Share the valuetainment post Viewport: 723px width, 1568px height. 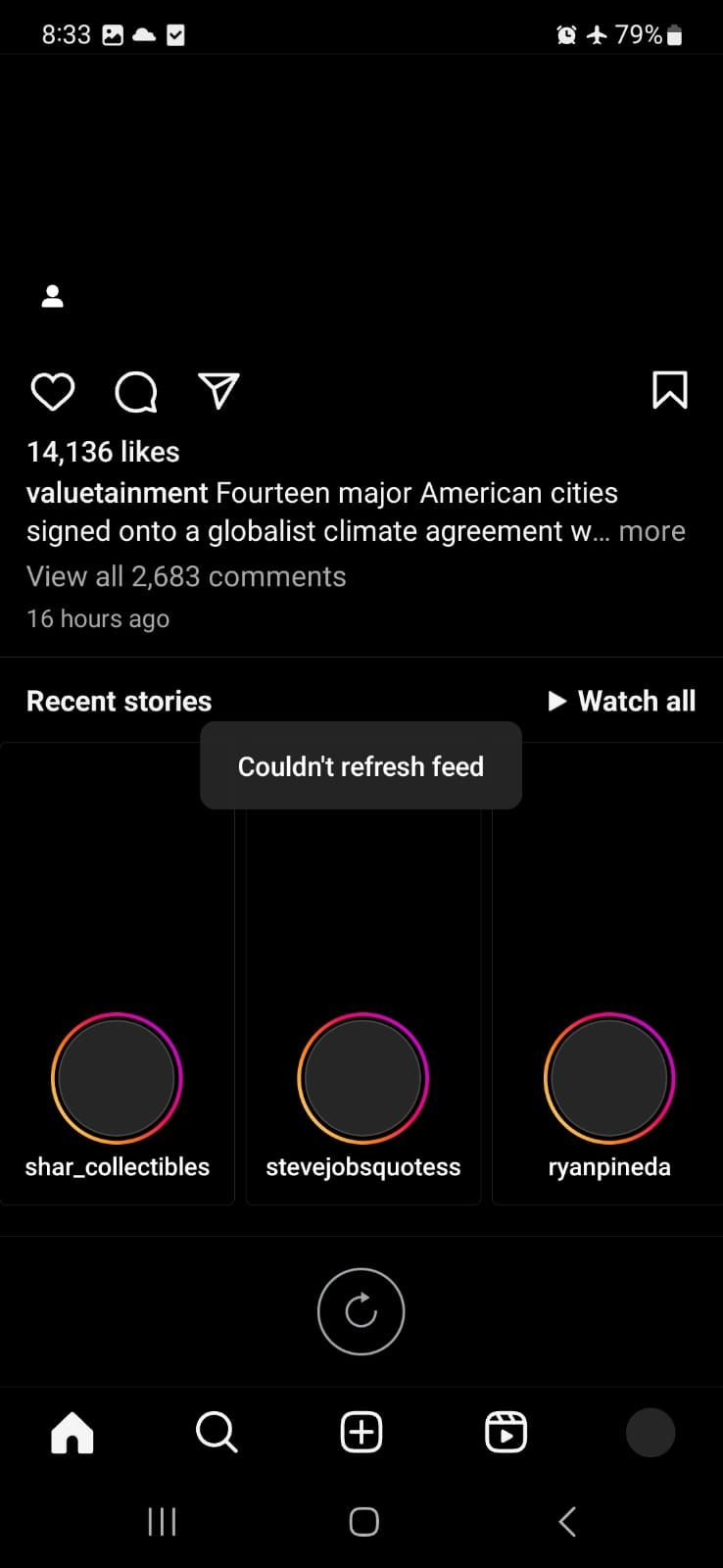[x=218, y=391]
